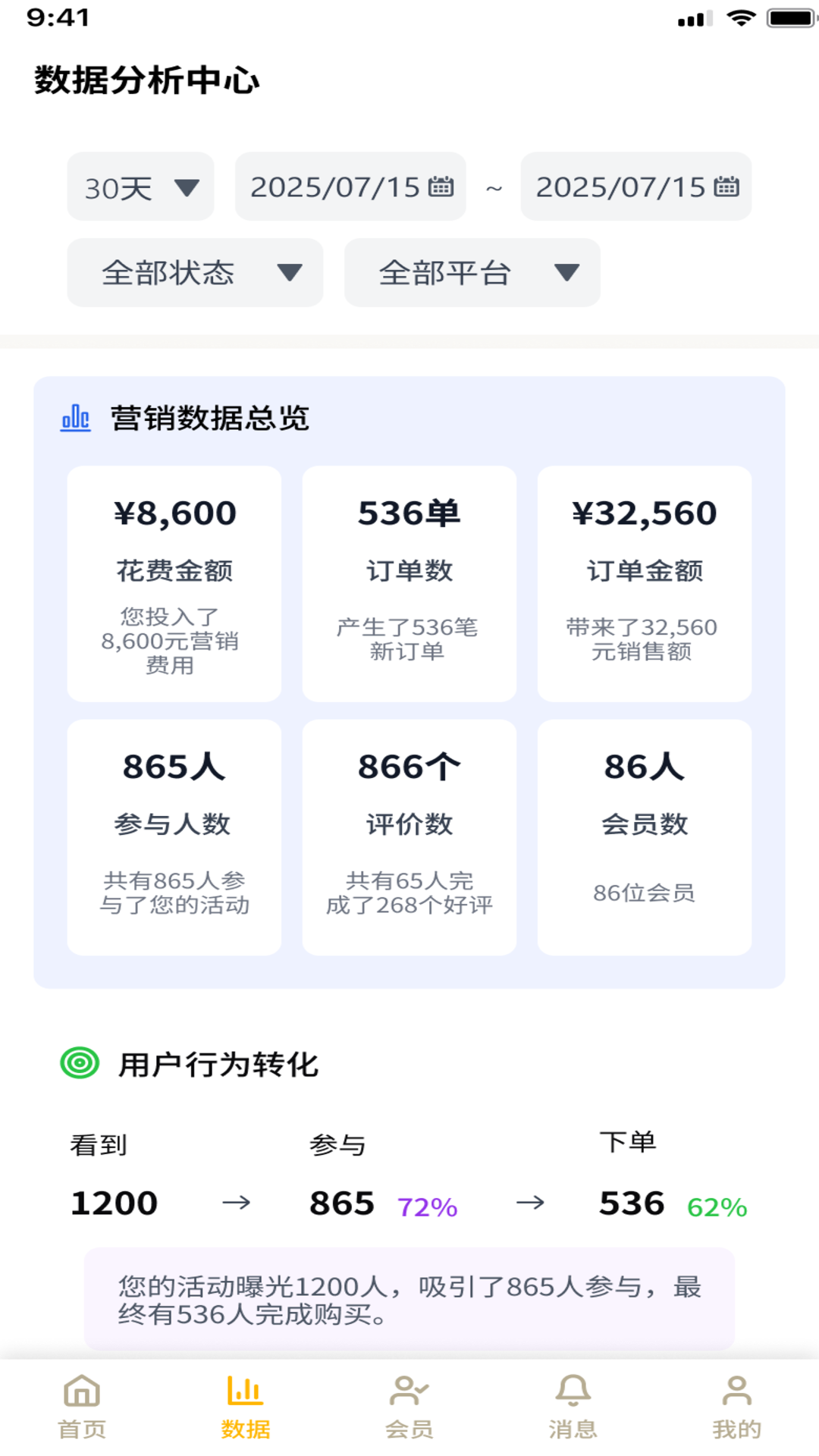Select the start date field 2025/07/15
The height and width of the screenshot is (1456, 819).
click(x=350, y=187)
